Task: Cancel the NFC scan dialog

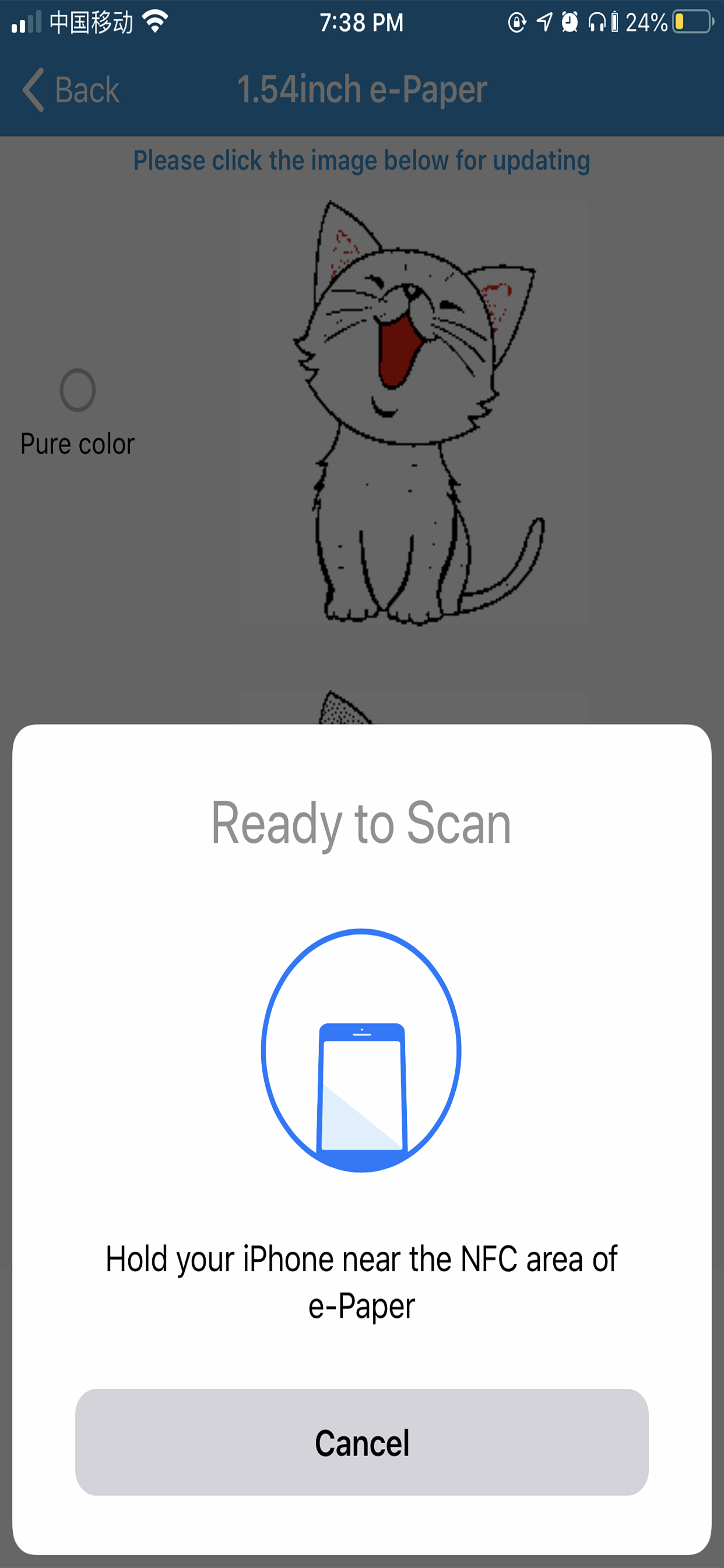Action: tap(361, 1442)
